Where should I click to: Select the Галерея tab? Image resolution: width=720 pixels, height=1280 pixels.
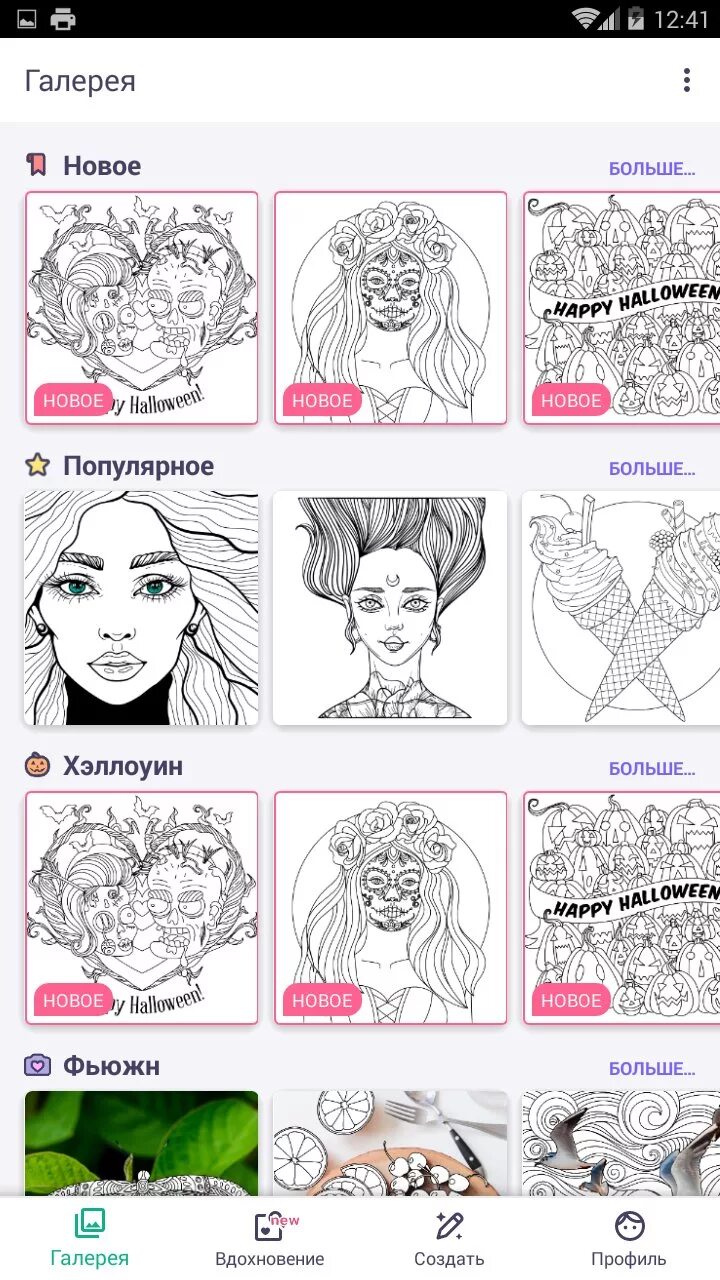tap(90, 1239)
